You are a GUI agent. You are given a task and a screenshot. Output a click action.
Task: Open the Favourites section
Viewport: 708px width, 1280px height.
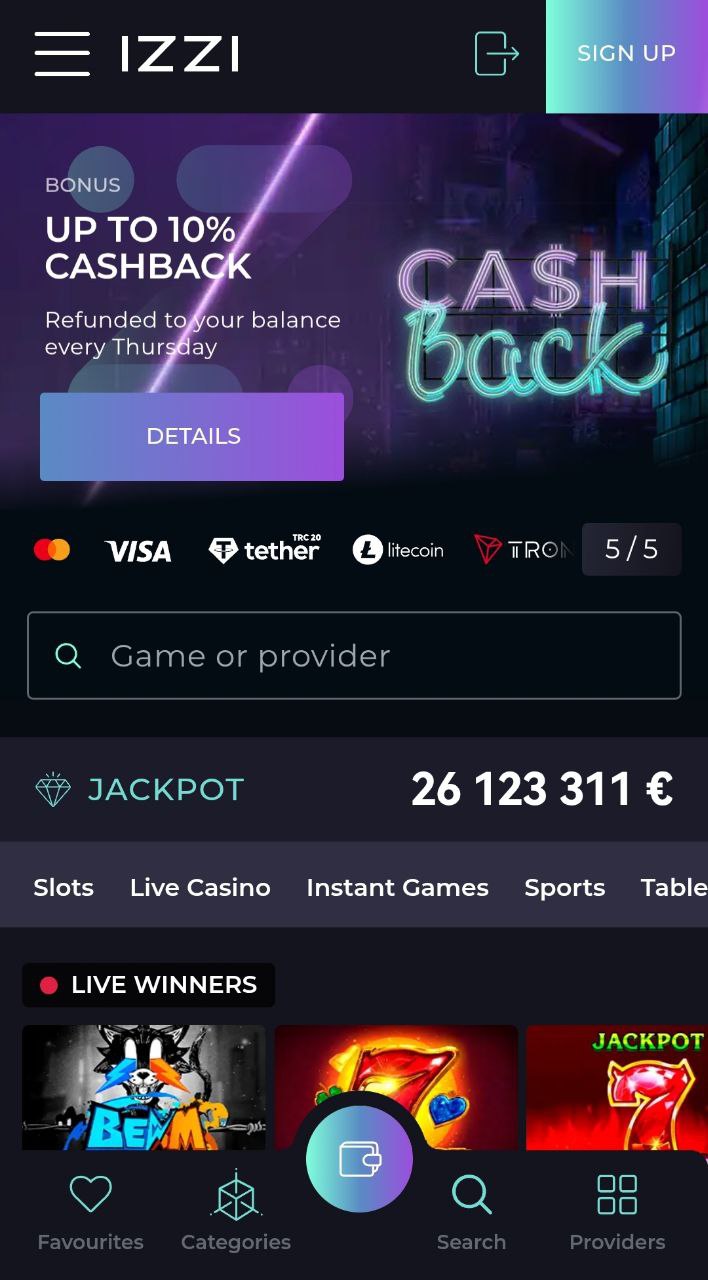[x=90, y=1213]
